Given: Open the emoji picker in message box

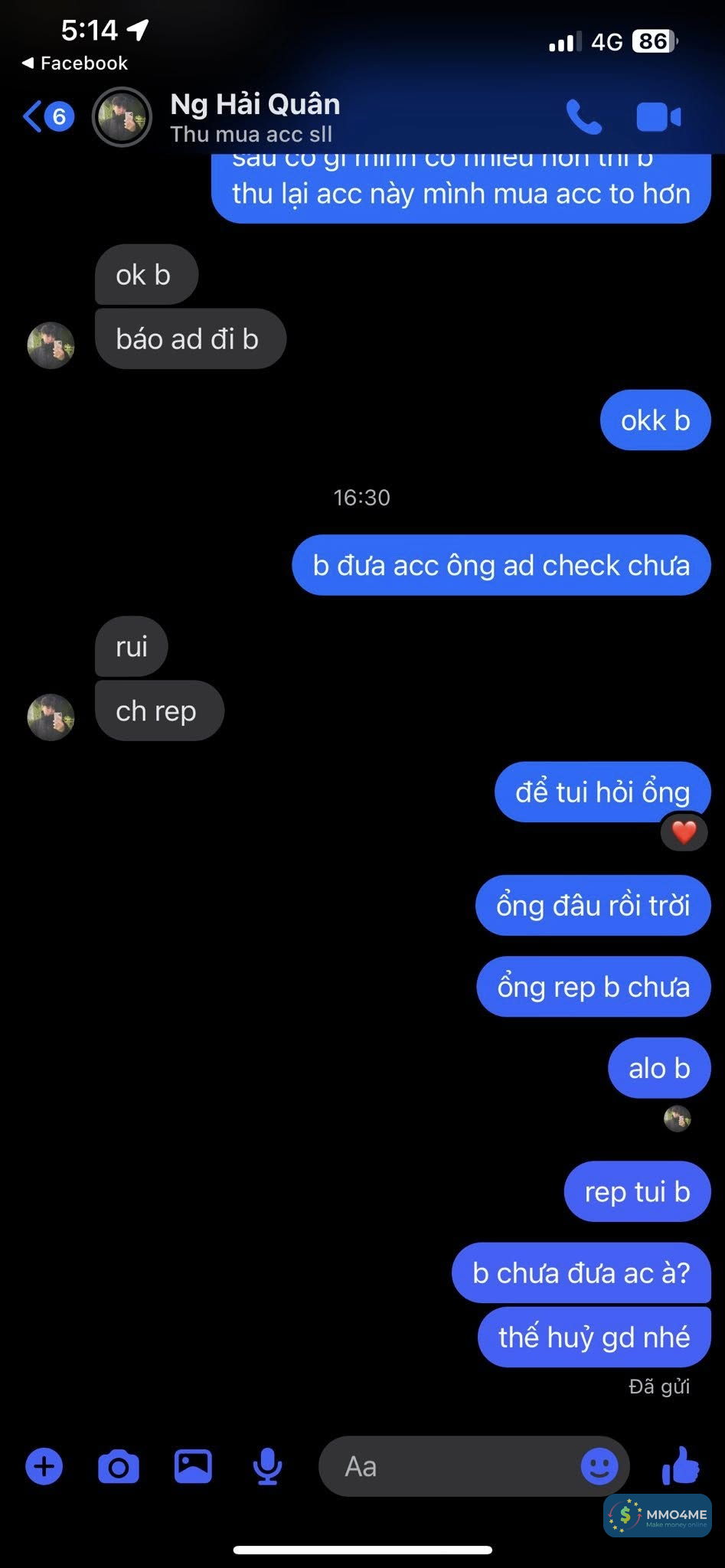Looking at the screenshot, I should point(599,1467).
